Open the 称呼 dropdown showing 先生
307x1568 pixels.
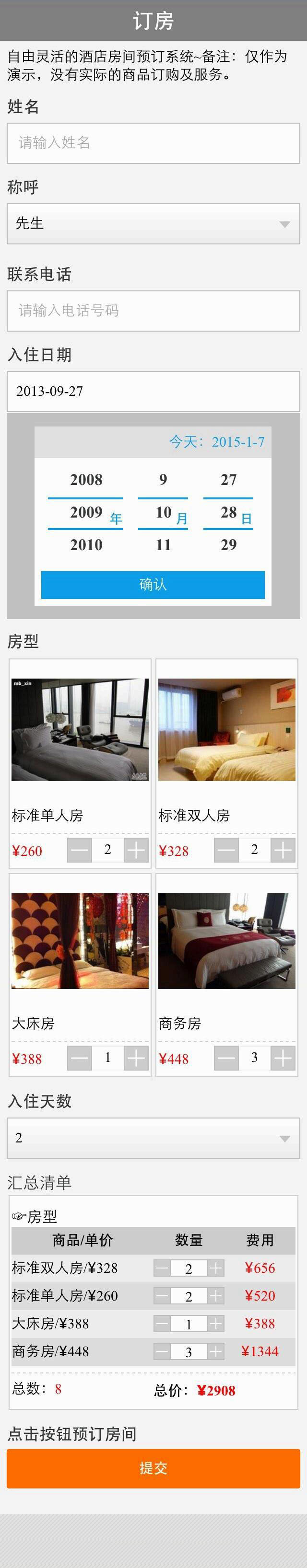click(153, 223)
